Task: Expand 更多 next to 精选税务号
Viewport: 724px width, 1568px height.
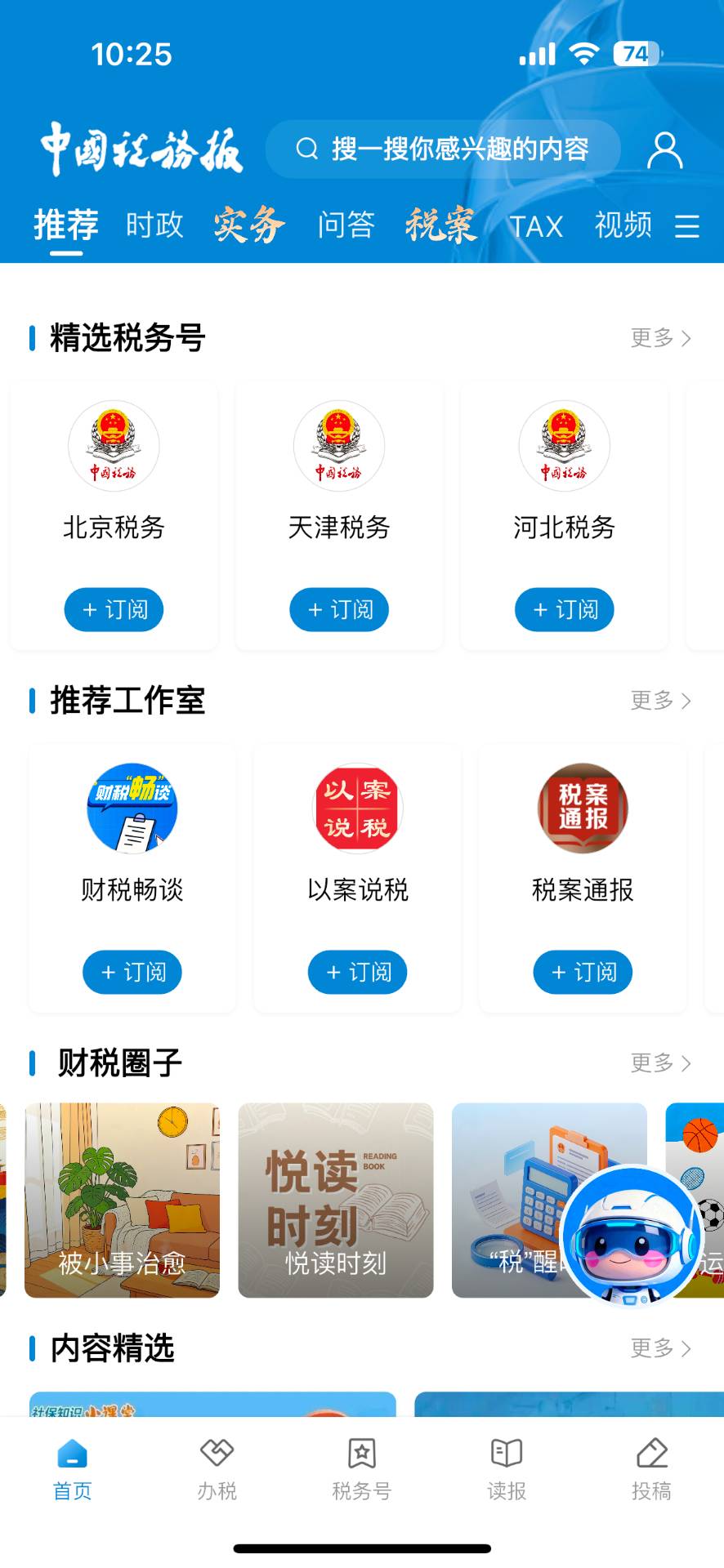Action: coord(659,338)
